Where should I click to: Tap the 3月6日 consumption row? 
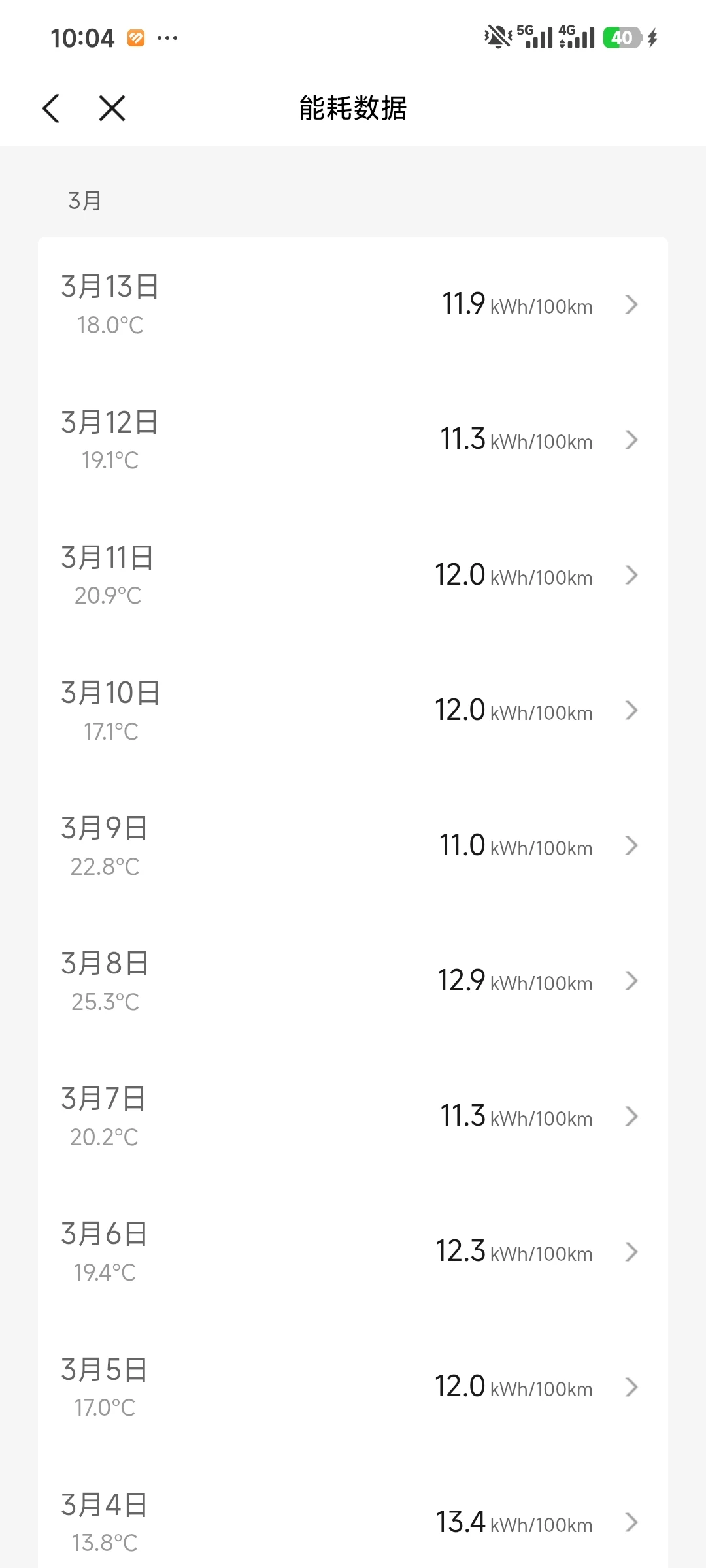click(x=353, y=1252)
